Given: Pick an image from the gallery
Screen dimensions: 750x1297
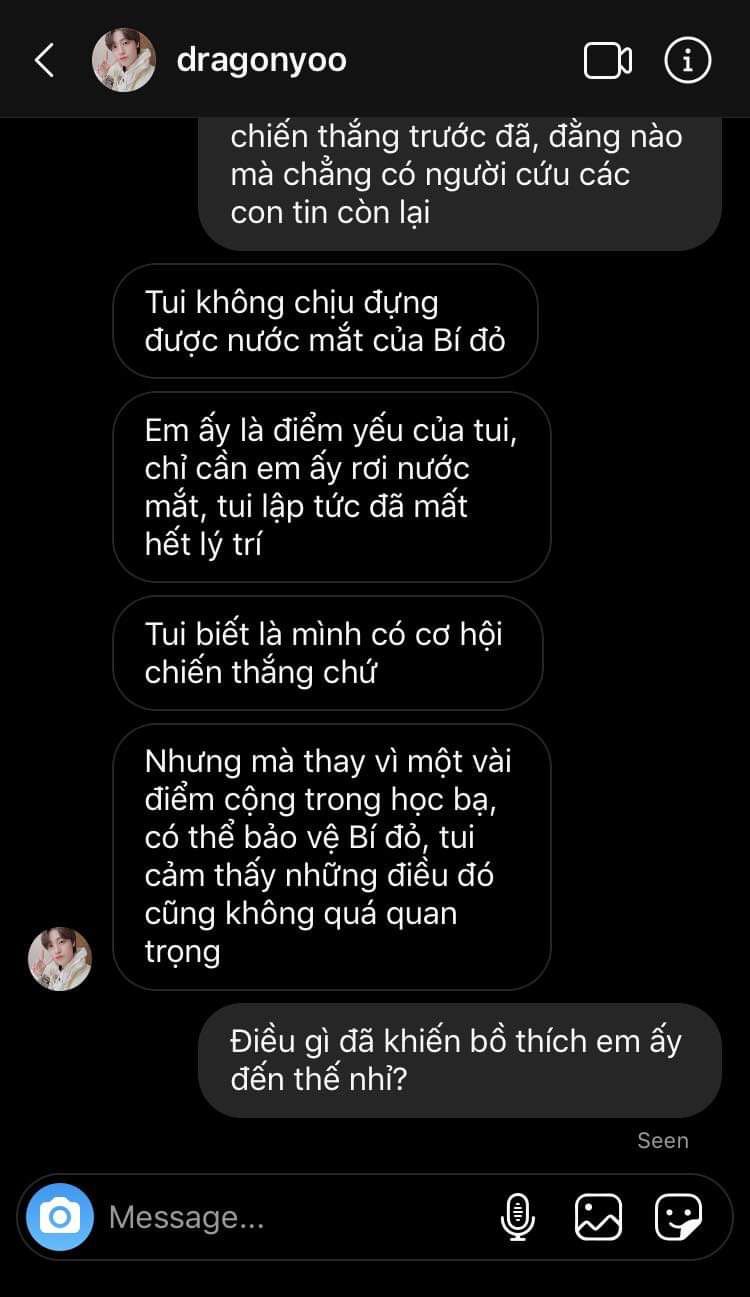Looking at the screenshot, I should point(598,1217).
